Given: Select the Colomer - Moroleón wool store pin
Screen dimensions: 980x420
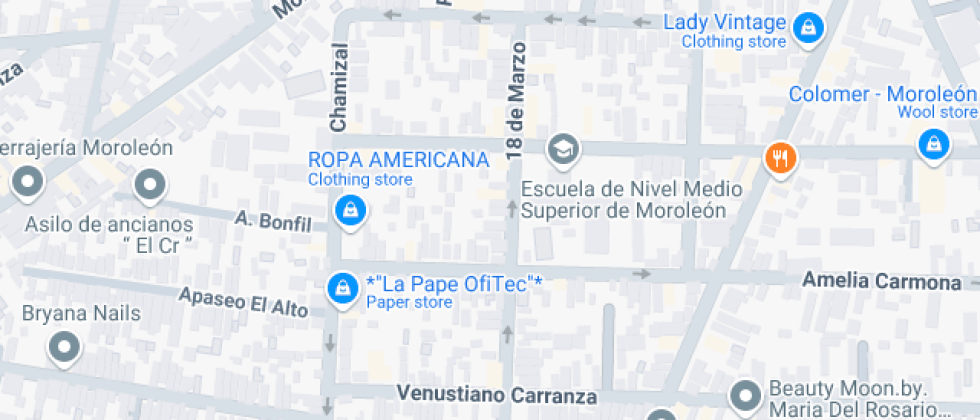Looking at the screenshot, I should point(933,144).
